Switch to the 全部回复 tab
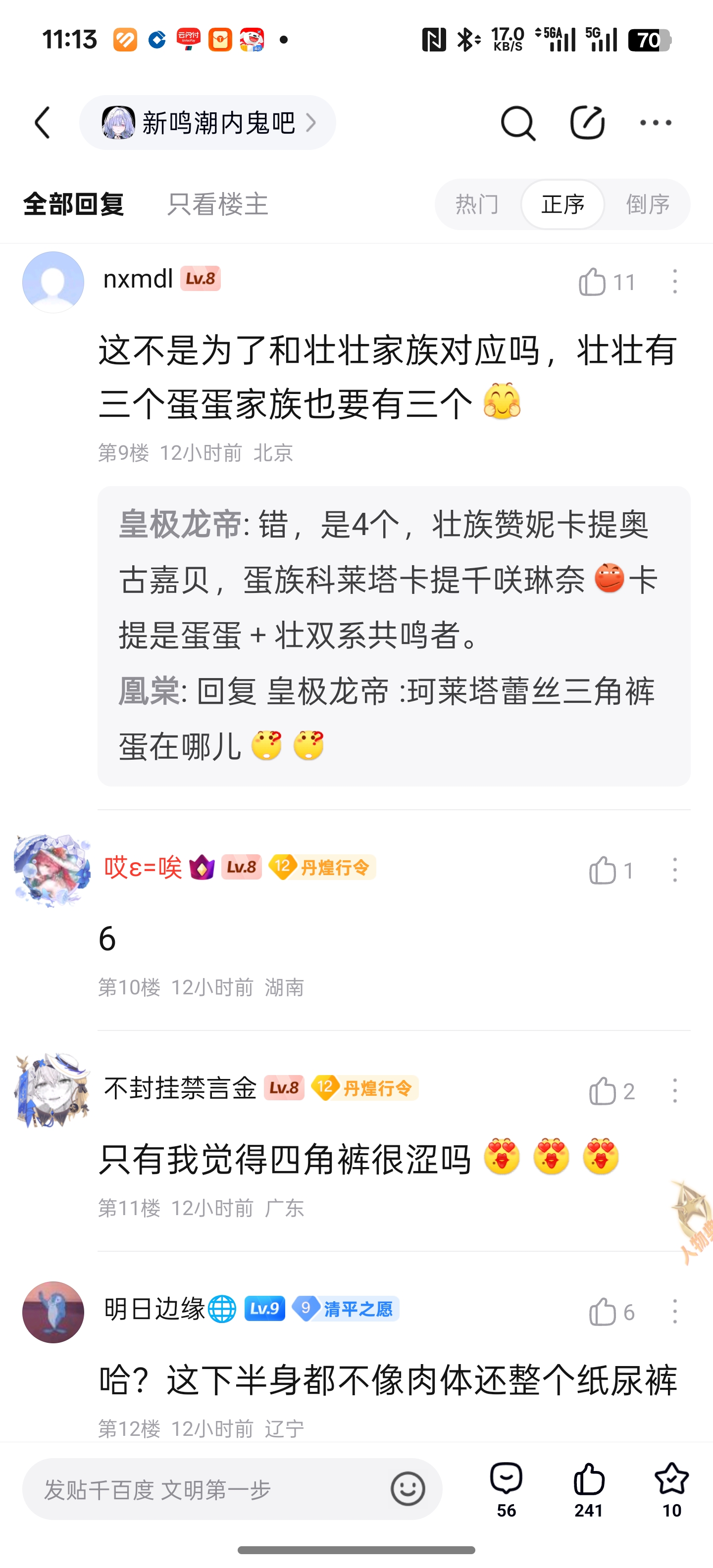The width and height of the screenshot is (713, 1568). click(x=74, y=204)
